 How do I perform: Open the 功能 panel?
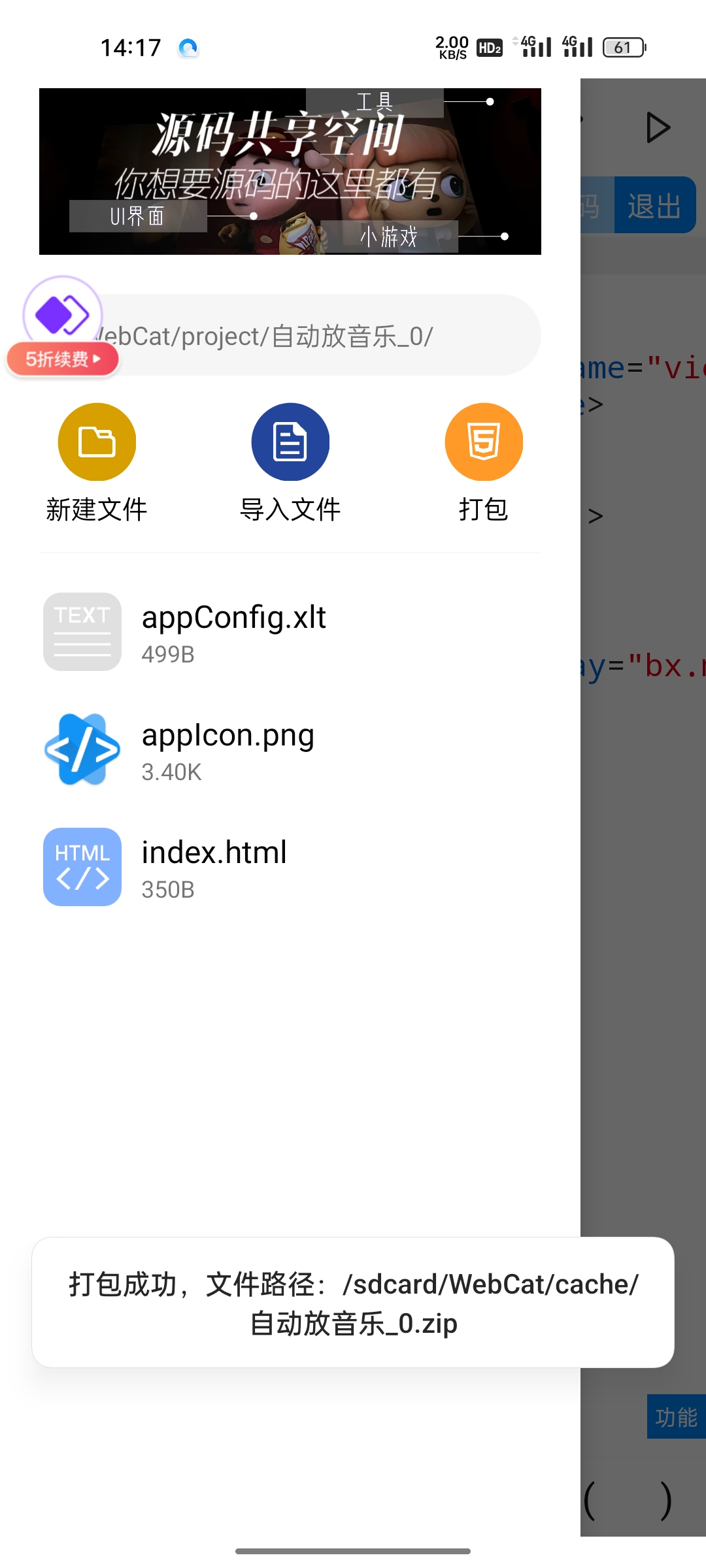click(x=677, y=1416)
